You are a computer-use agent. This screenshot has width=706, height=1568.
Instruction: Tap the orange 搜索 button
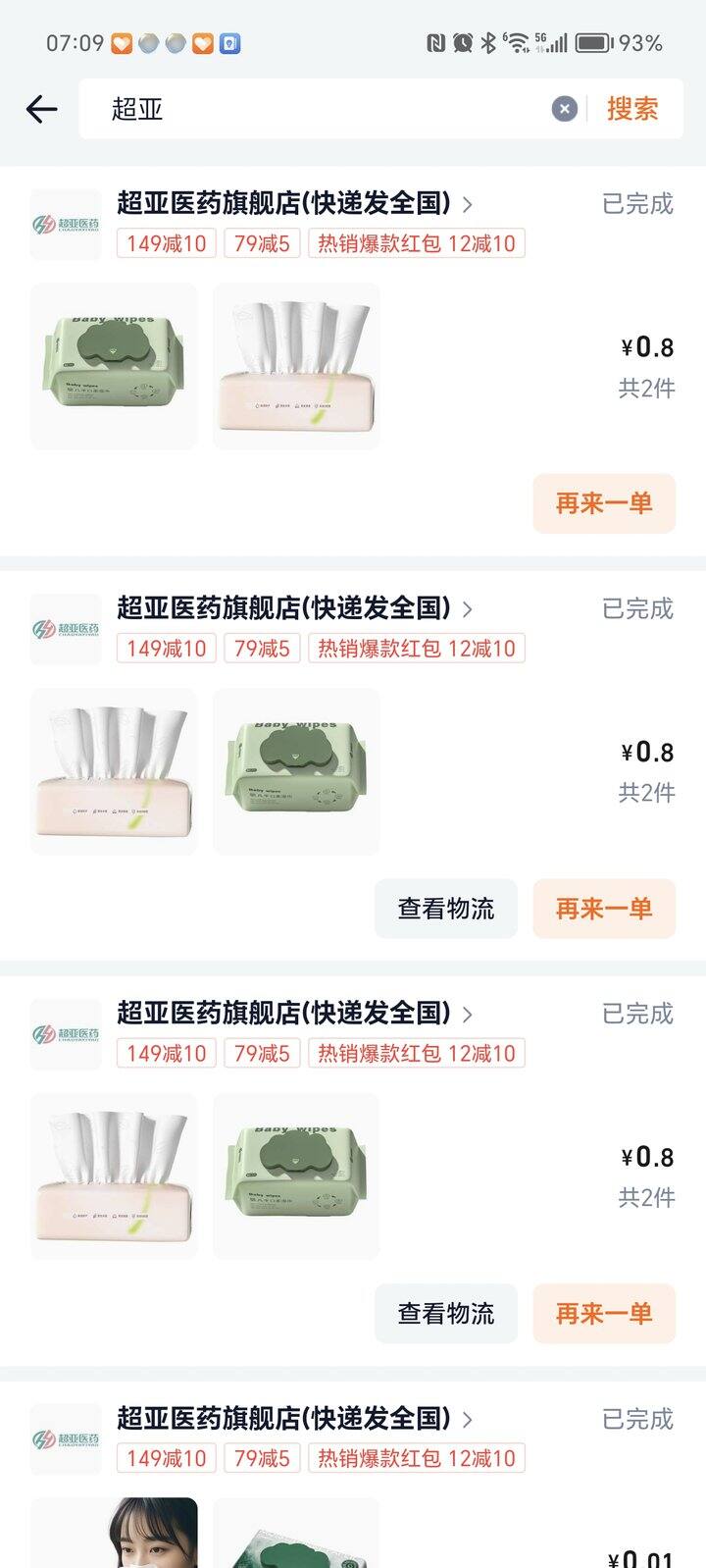point(632,109)
